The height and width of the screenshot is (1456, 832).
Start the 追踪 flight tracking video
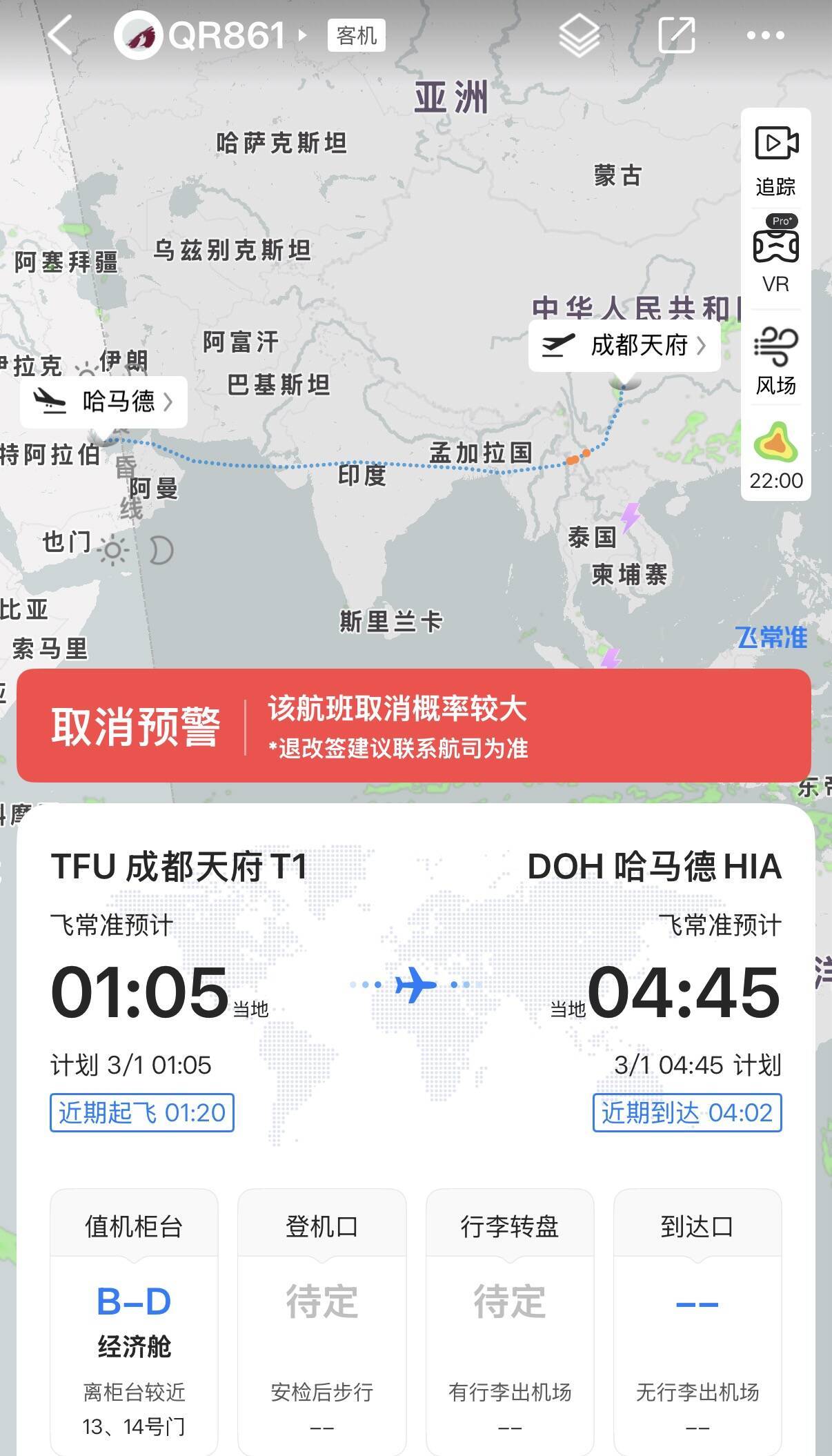pos(776,160)
